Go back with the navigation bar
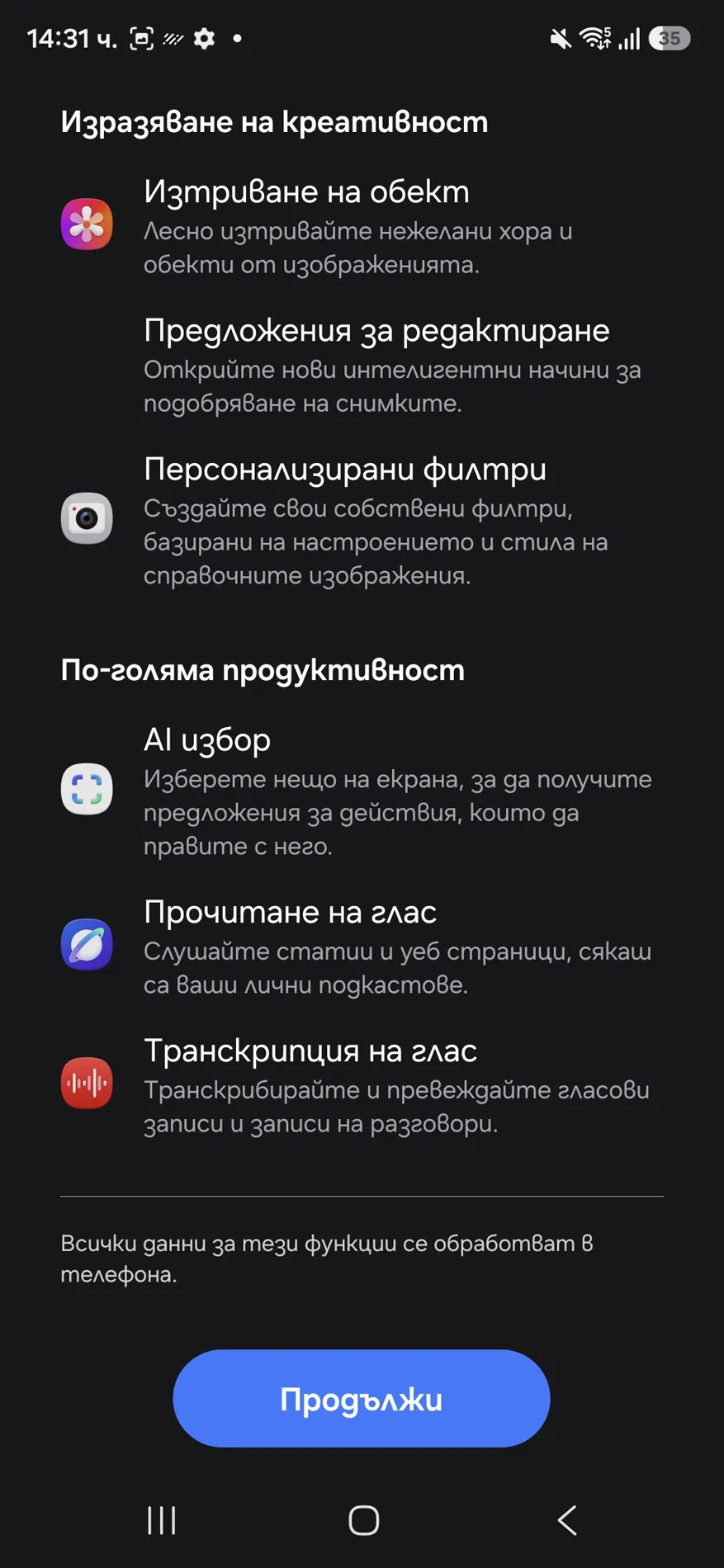The height and width of the screenshot is (1568, 724). click(566, 1520)
